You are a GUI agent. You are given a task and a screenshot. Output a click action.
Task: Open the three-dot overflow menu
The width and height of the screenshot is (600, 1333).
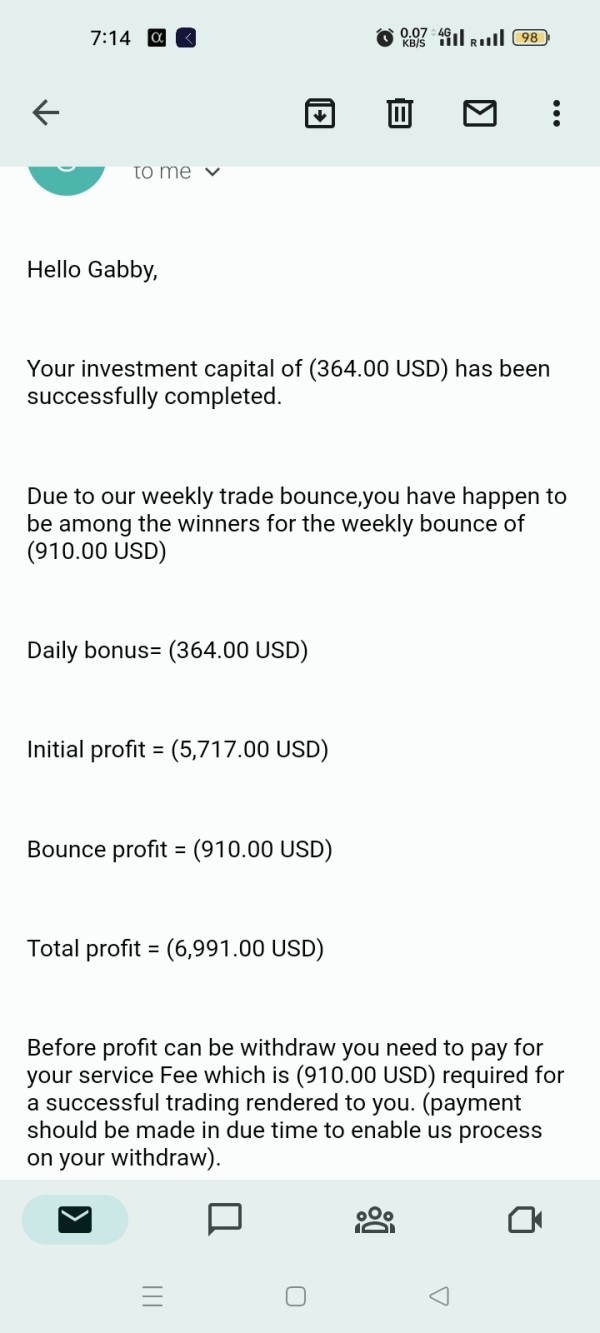pyautogui.click(x=556, y=114)
